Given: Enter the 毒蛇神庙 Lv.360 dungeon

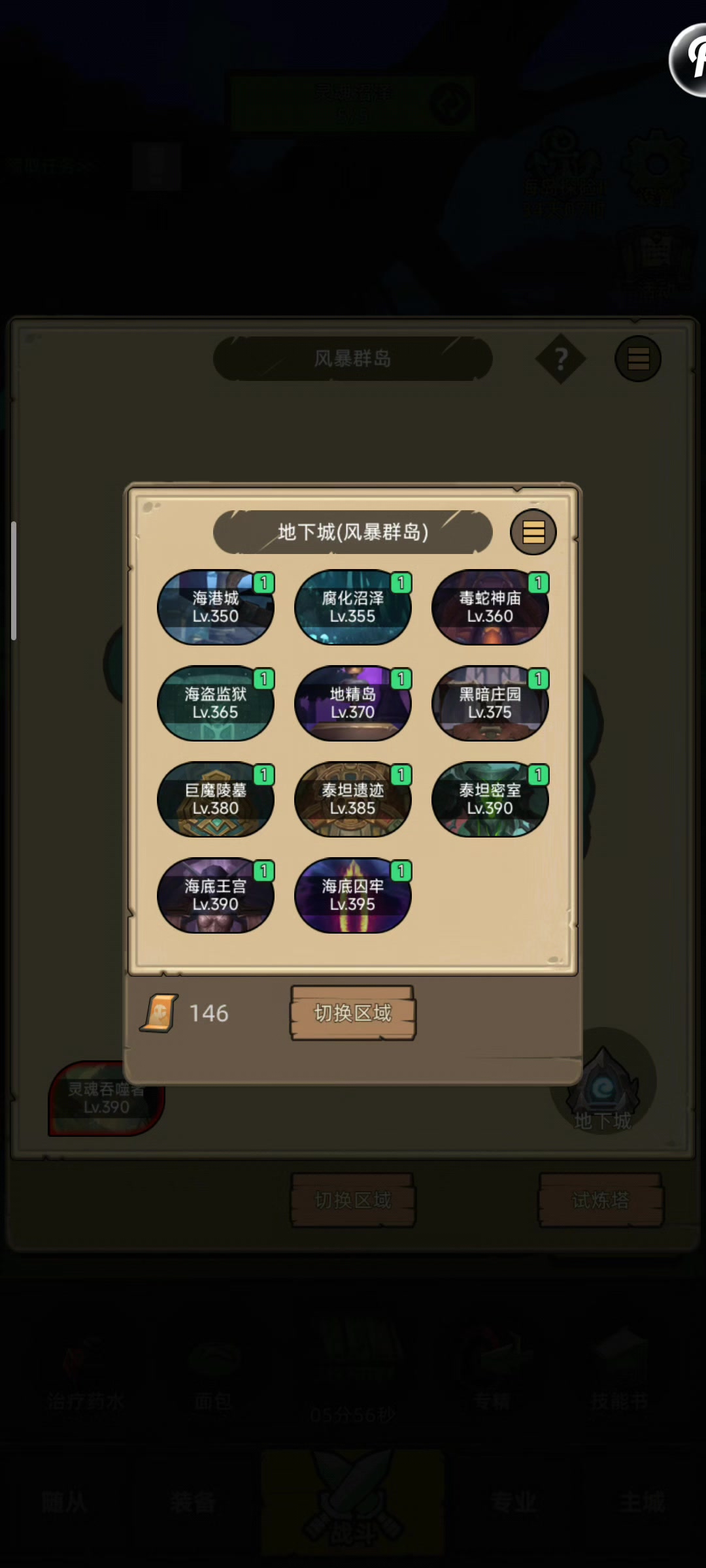Looking at the screenshot, I should pyautogui.click(x=490, y=608).
